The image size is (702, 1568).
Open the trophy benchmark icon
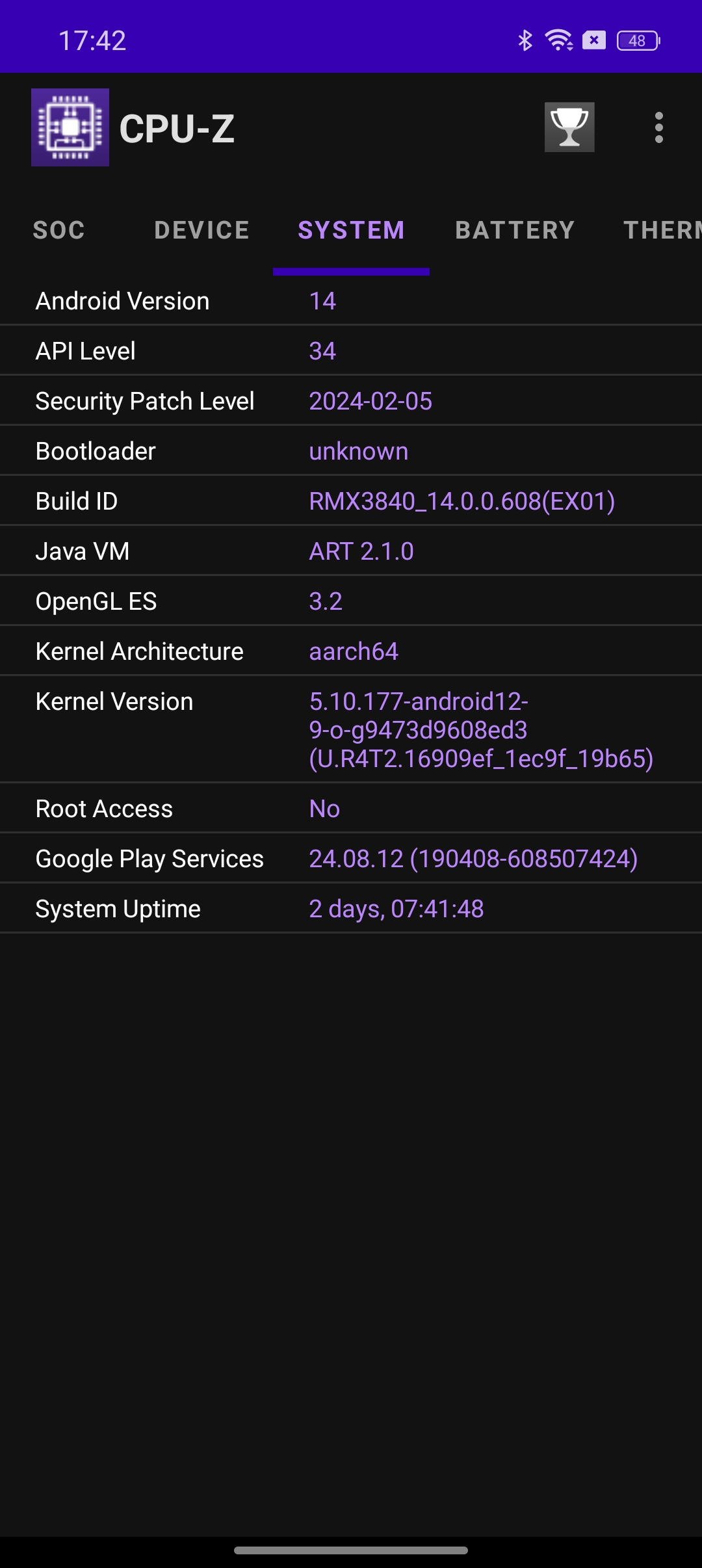pyautogui.click(x=569, y=127)
